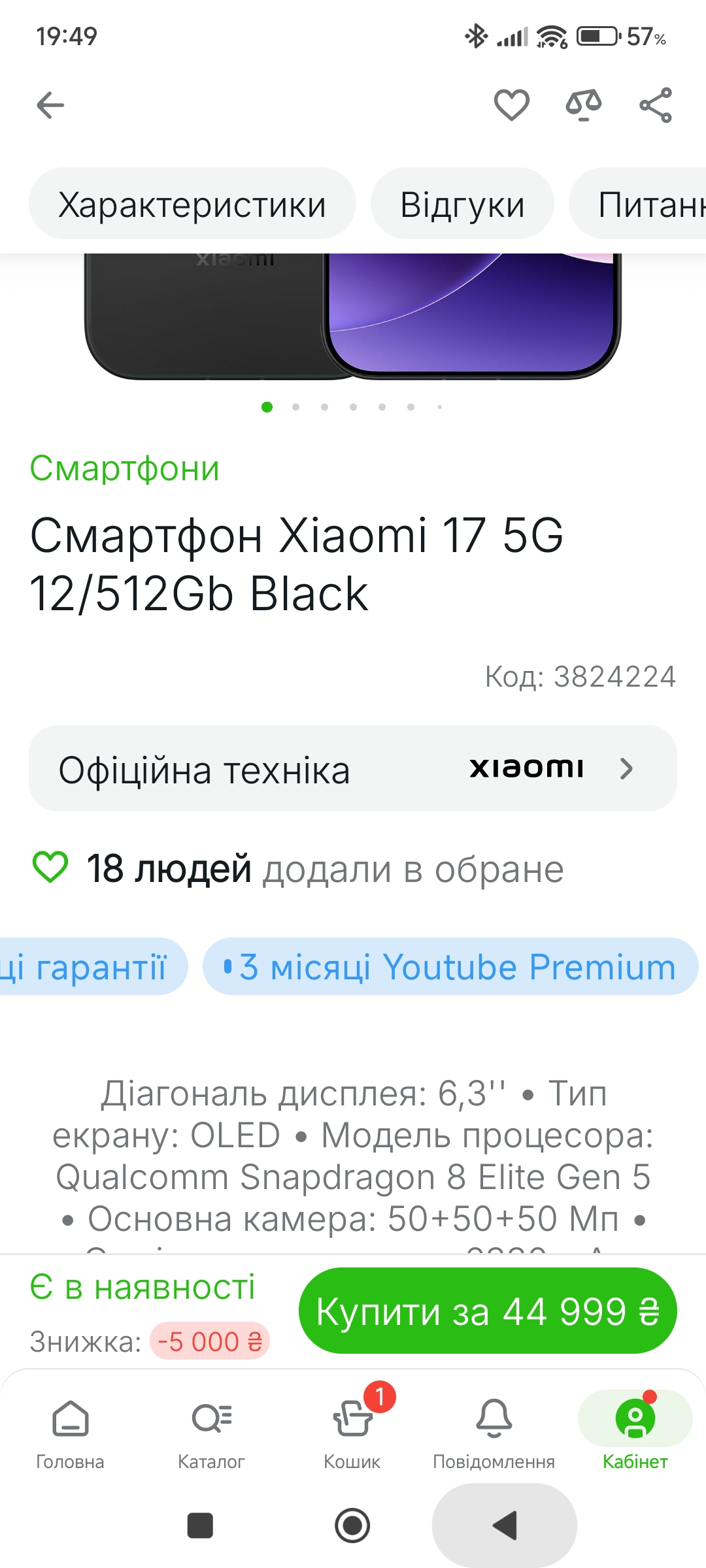
Task: Select 3 місяці Youtube Premium chip
Action: point(450,967)
